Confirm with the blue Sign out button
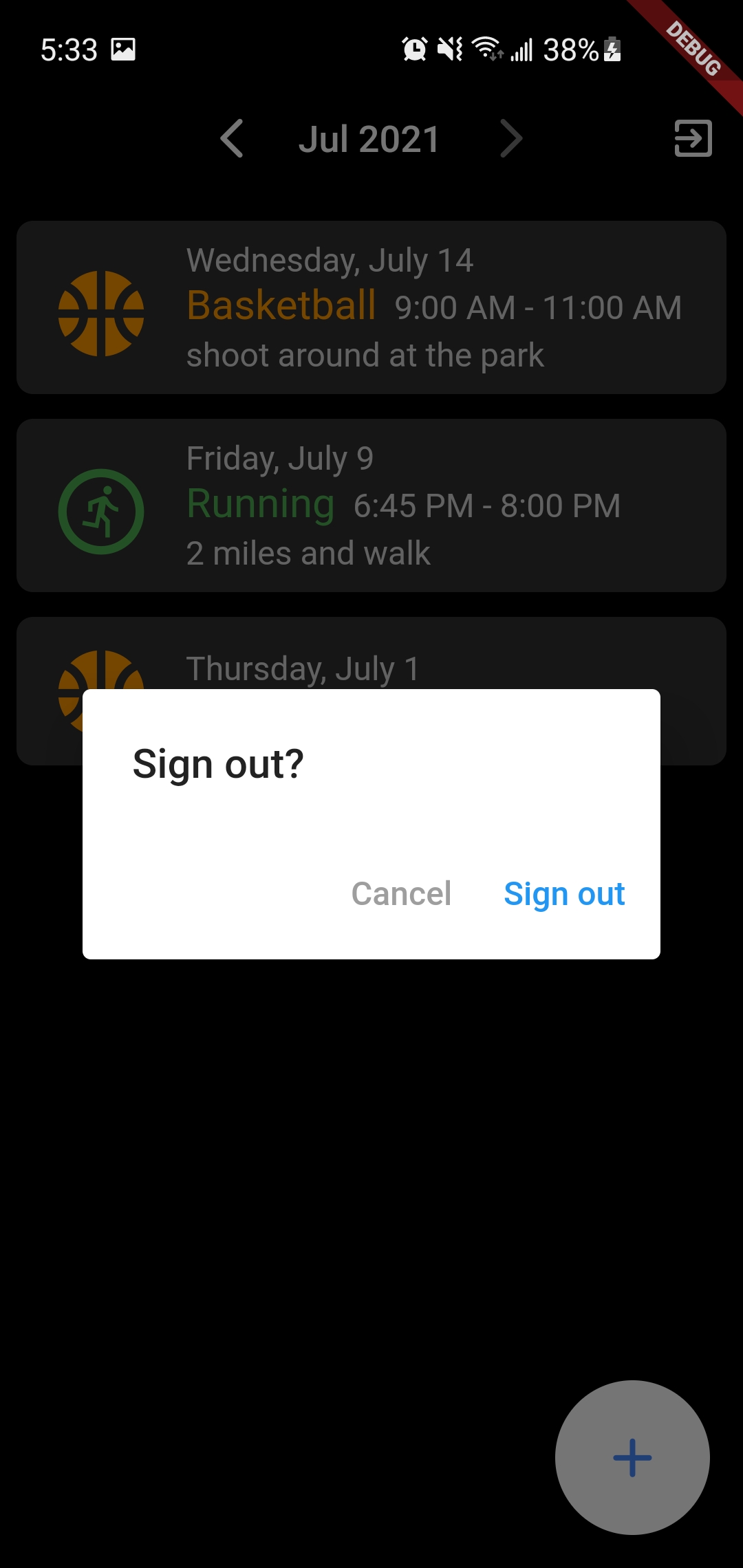Image resolution: width=743 pixels, height=1568 pixels. pos(564,894)
